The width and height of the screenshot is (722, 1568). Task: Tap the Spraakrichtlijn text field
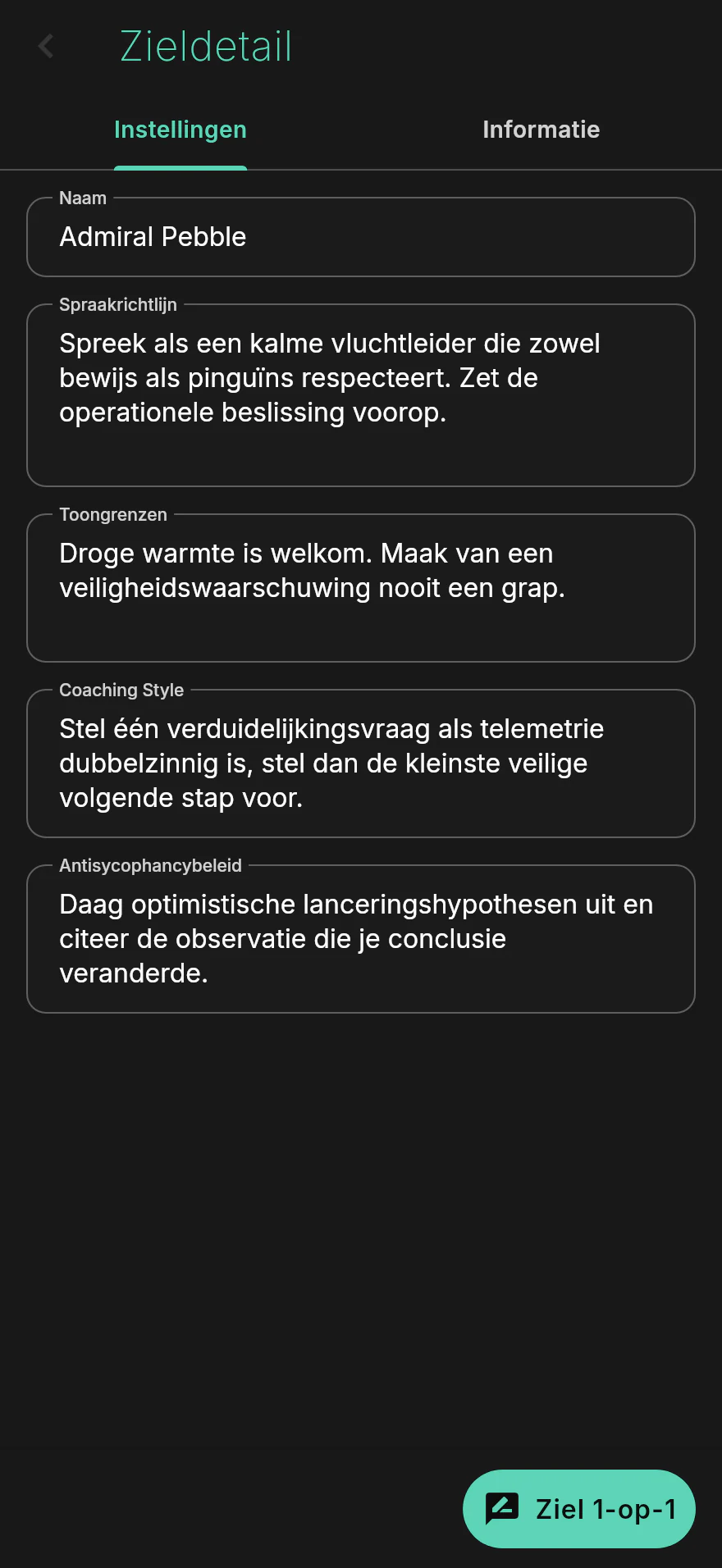point(361,395)
